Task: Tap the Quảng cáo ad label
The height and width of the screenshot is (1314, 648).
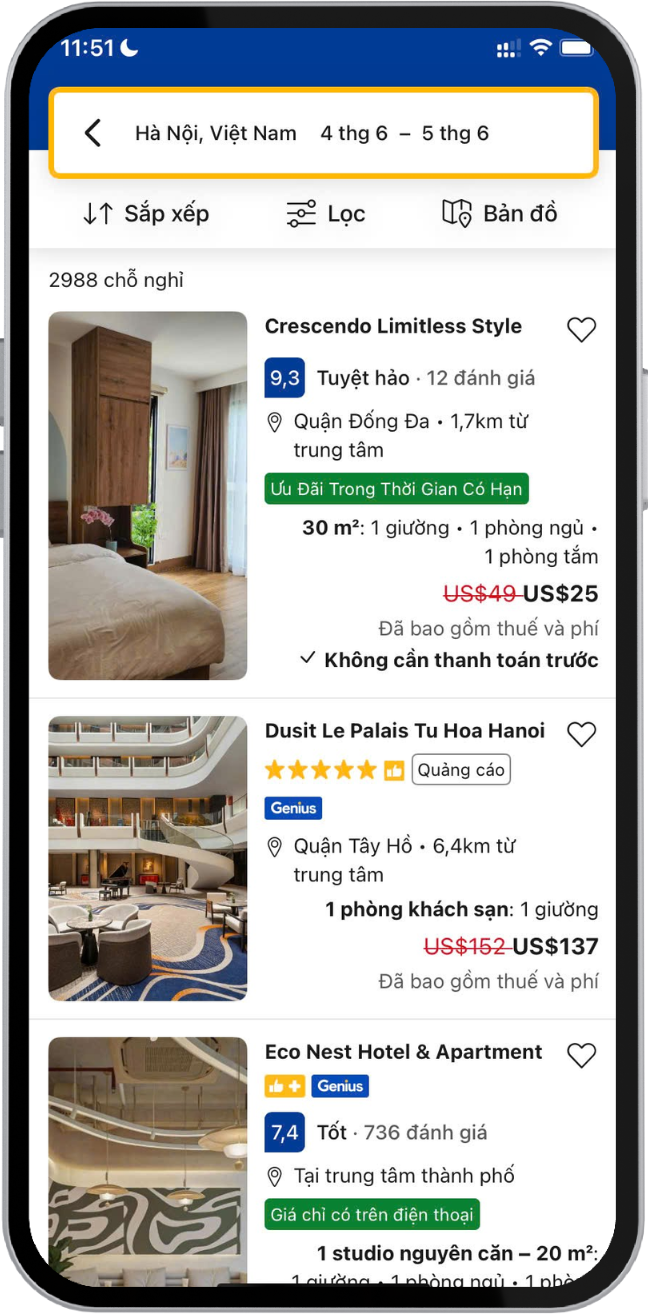Action: coord(461,770)
